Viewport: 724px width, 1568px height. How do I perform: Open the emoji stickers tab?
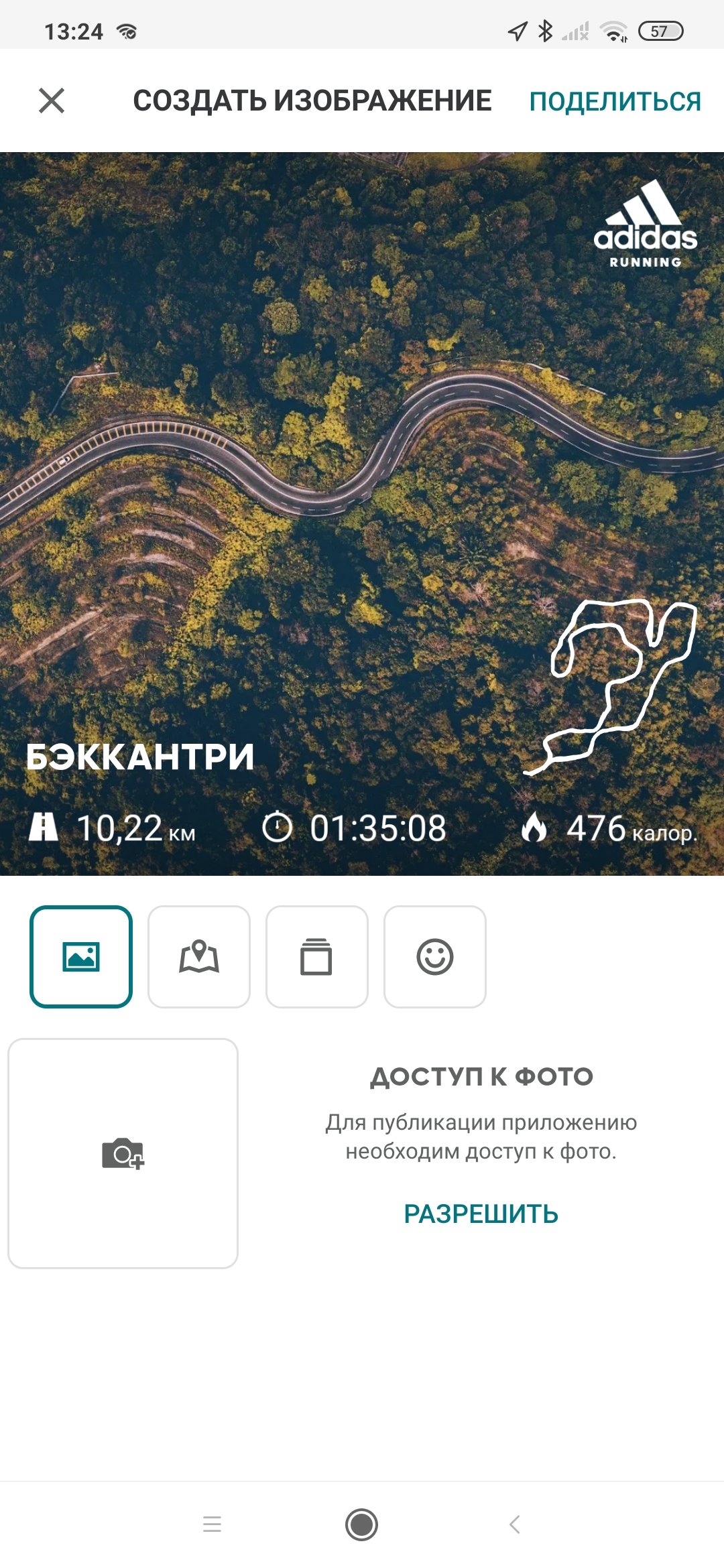point(434,956)
